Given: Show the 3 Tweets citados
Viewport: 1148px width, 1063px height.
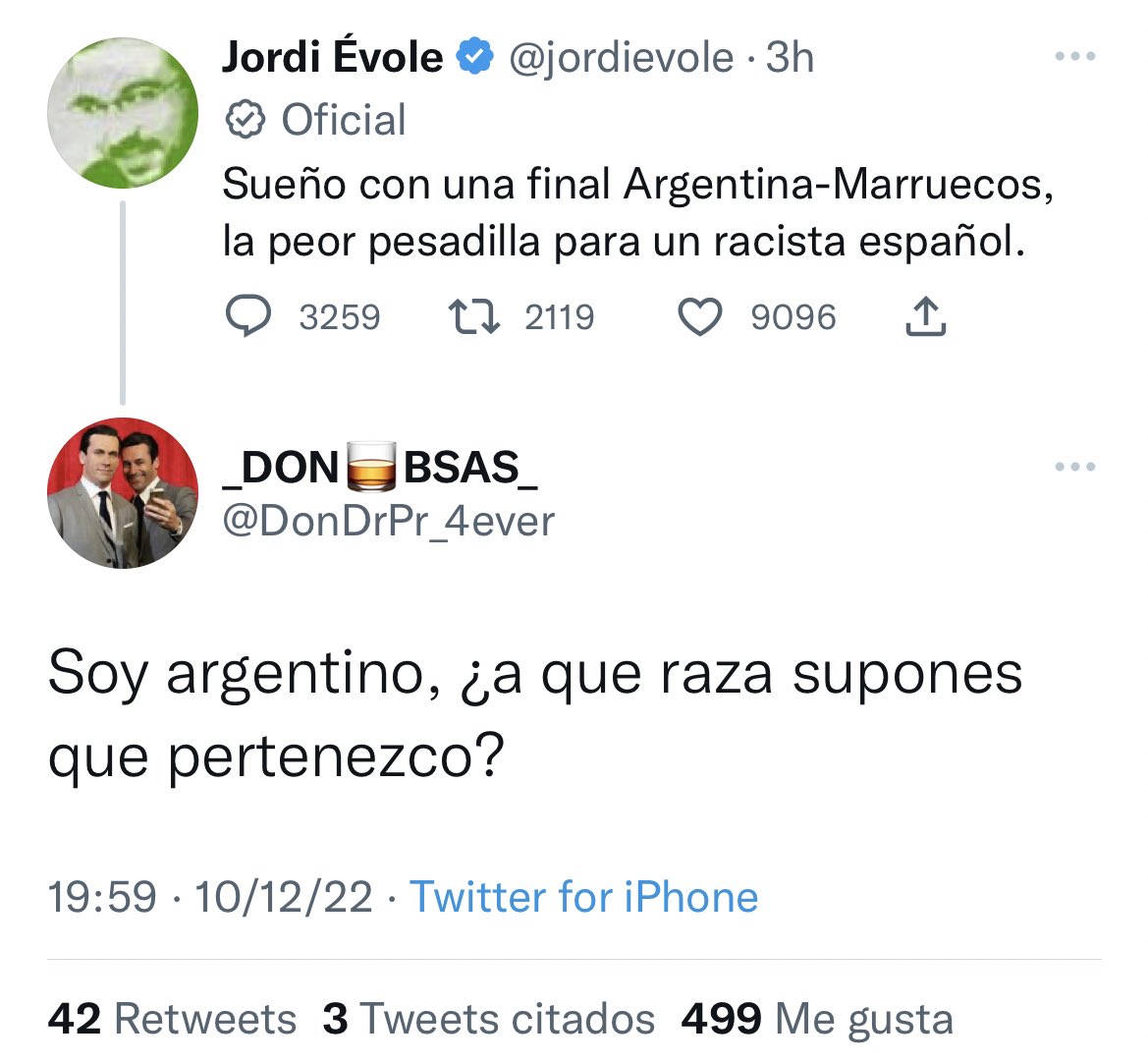Looking at the screenshot, I should (488, 1019).
